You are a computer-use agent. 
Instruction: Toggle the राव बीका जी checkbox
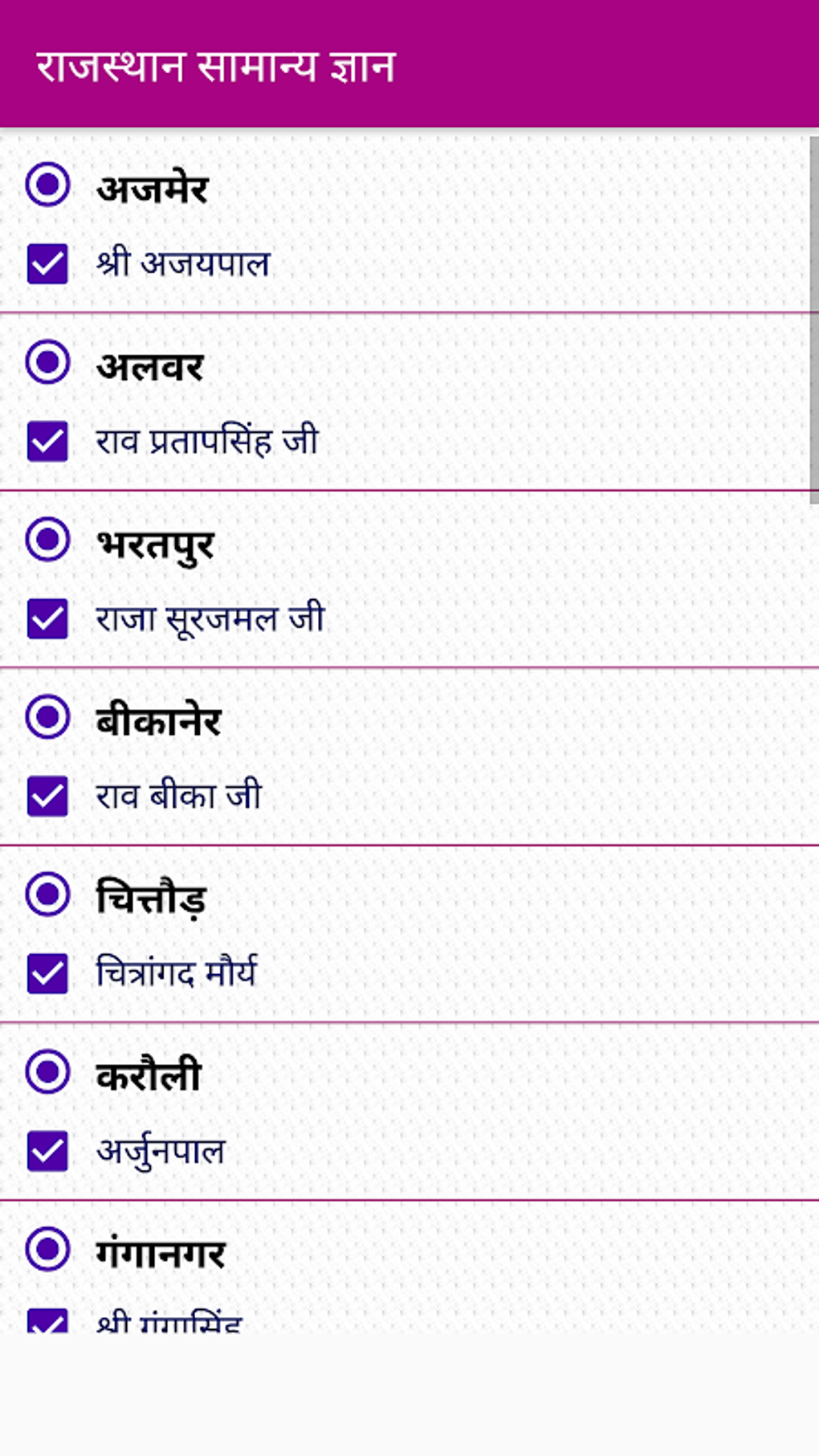click(47, 797)
